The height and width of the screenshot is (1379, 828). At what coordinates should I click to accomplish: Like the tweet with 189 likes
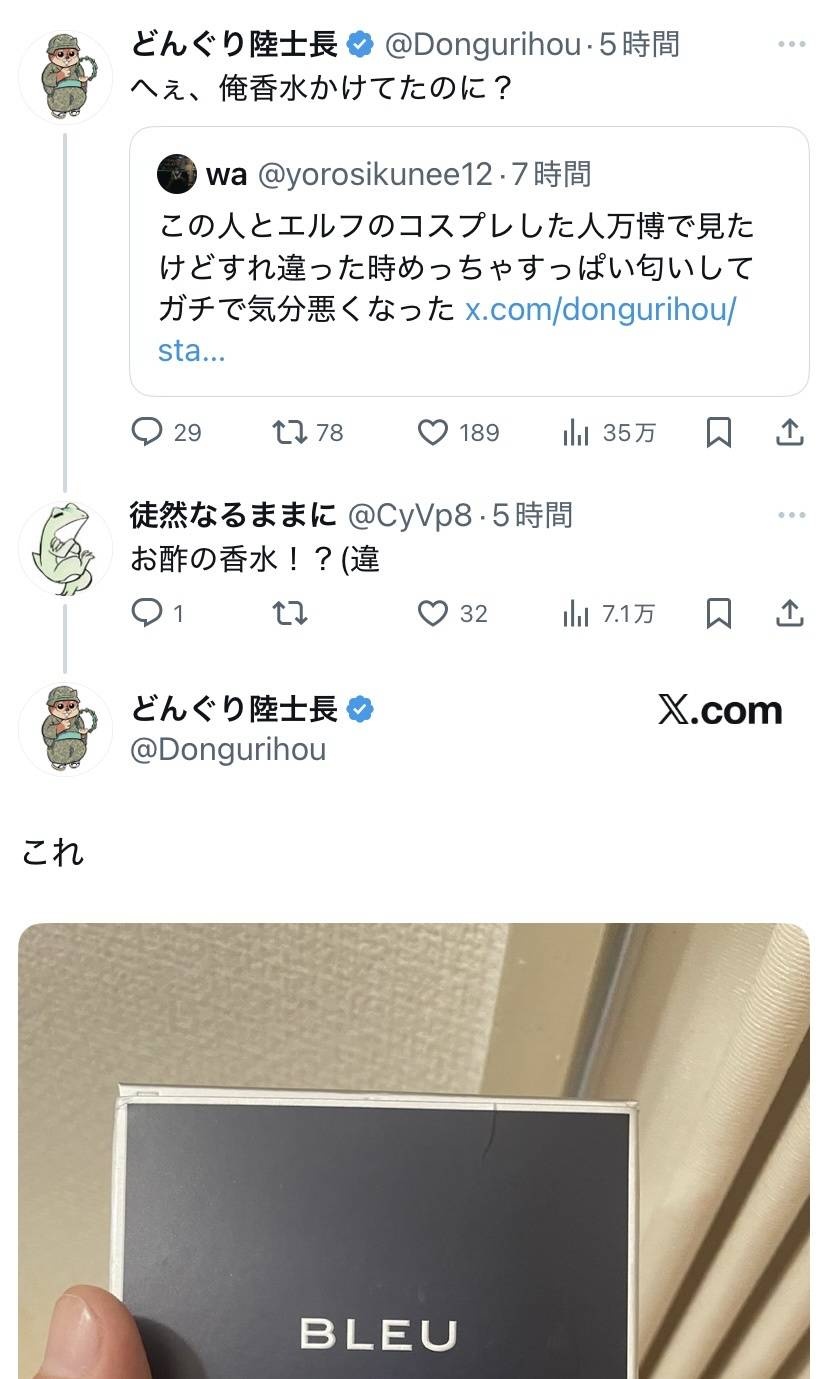[x=432, y=432]
